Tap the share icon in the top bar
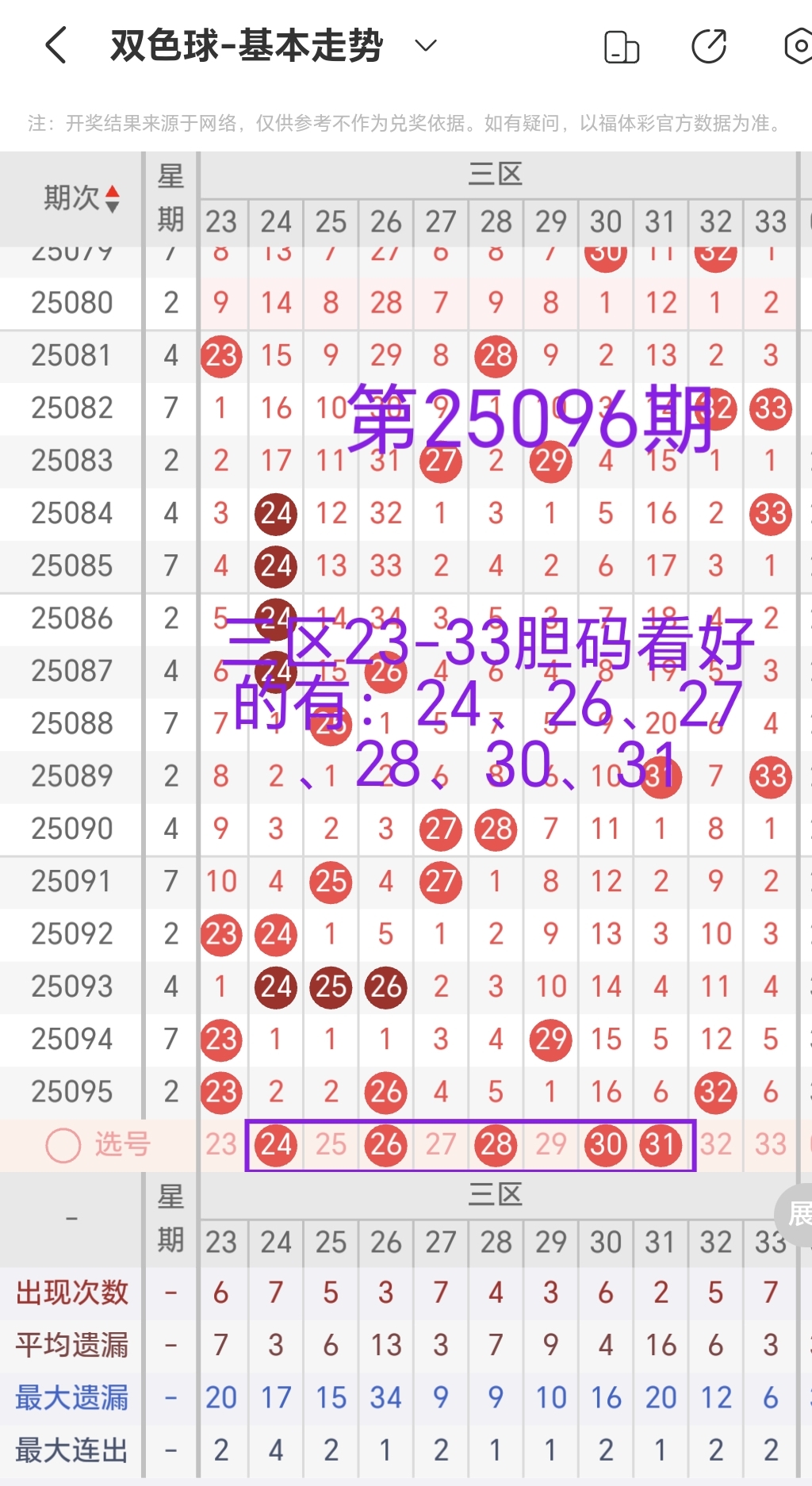Image resolution: width=812 pixels, height=1486 pixels. tap(710, 45)
